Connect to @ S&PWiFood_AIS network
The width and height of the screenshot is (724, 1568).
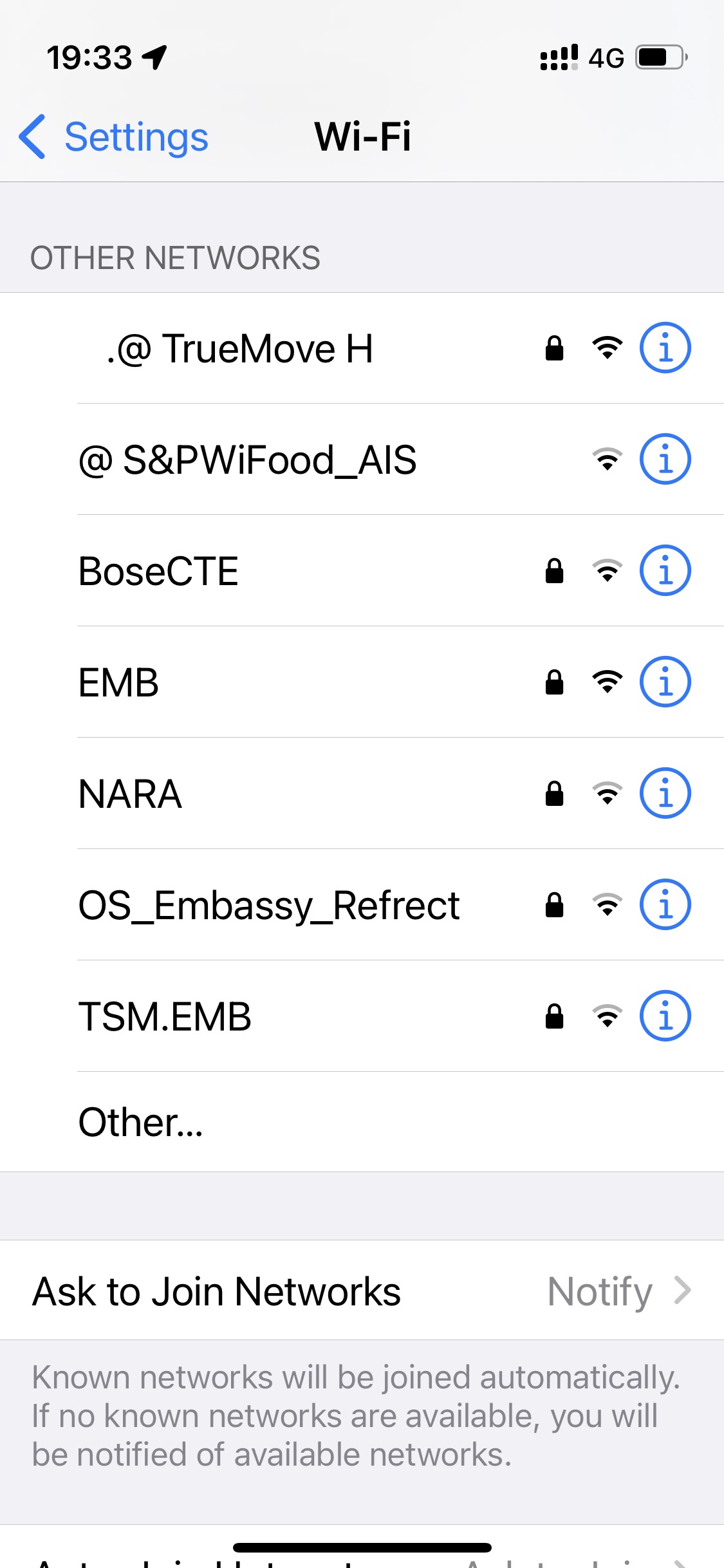362,460
